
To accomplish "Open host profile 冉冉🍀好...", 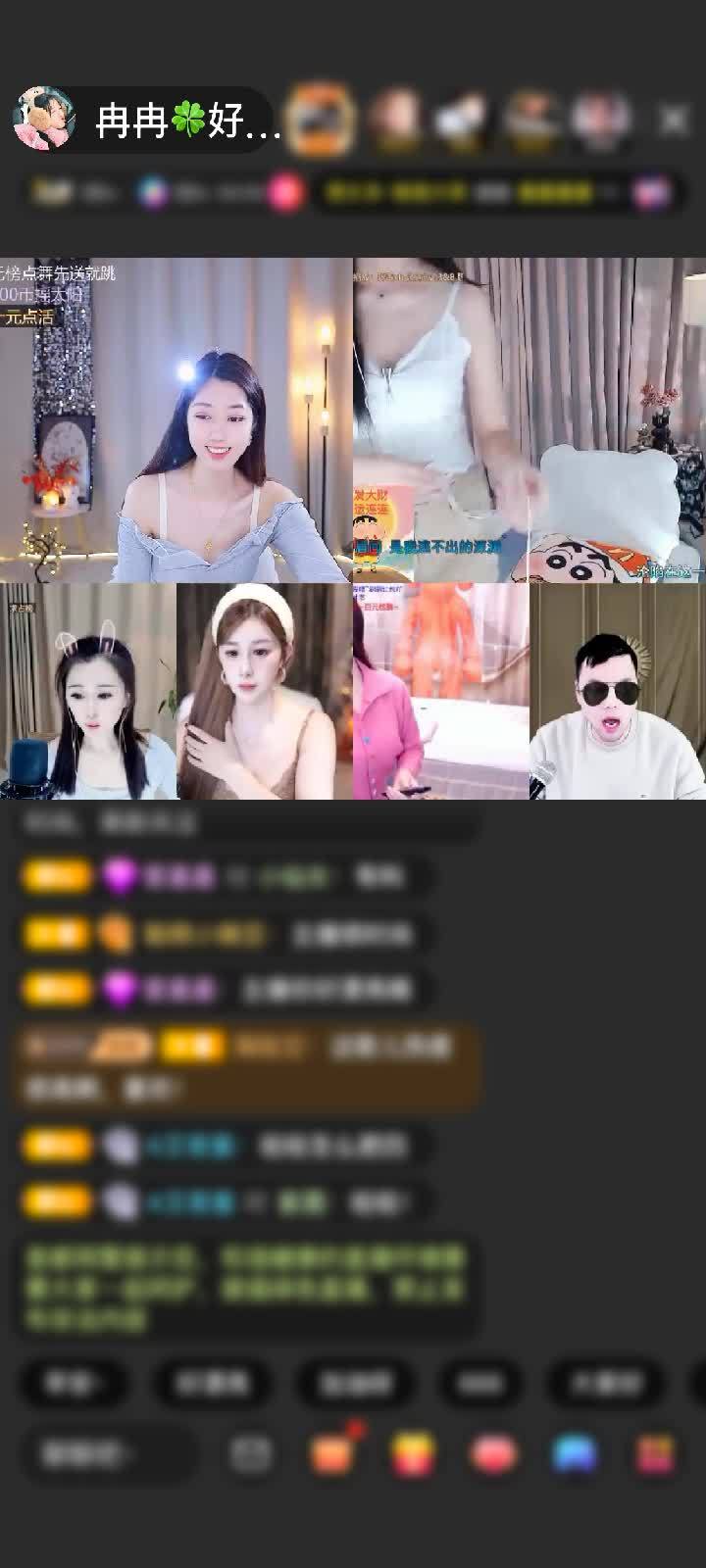I will click(x=147, y=121).
